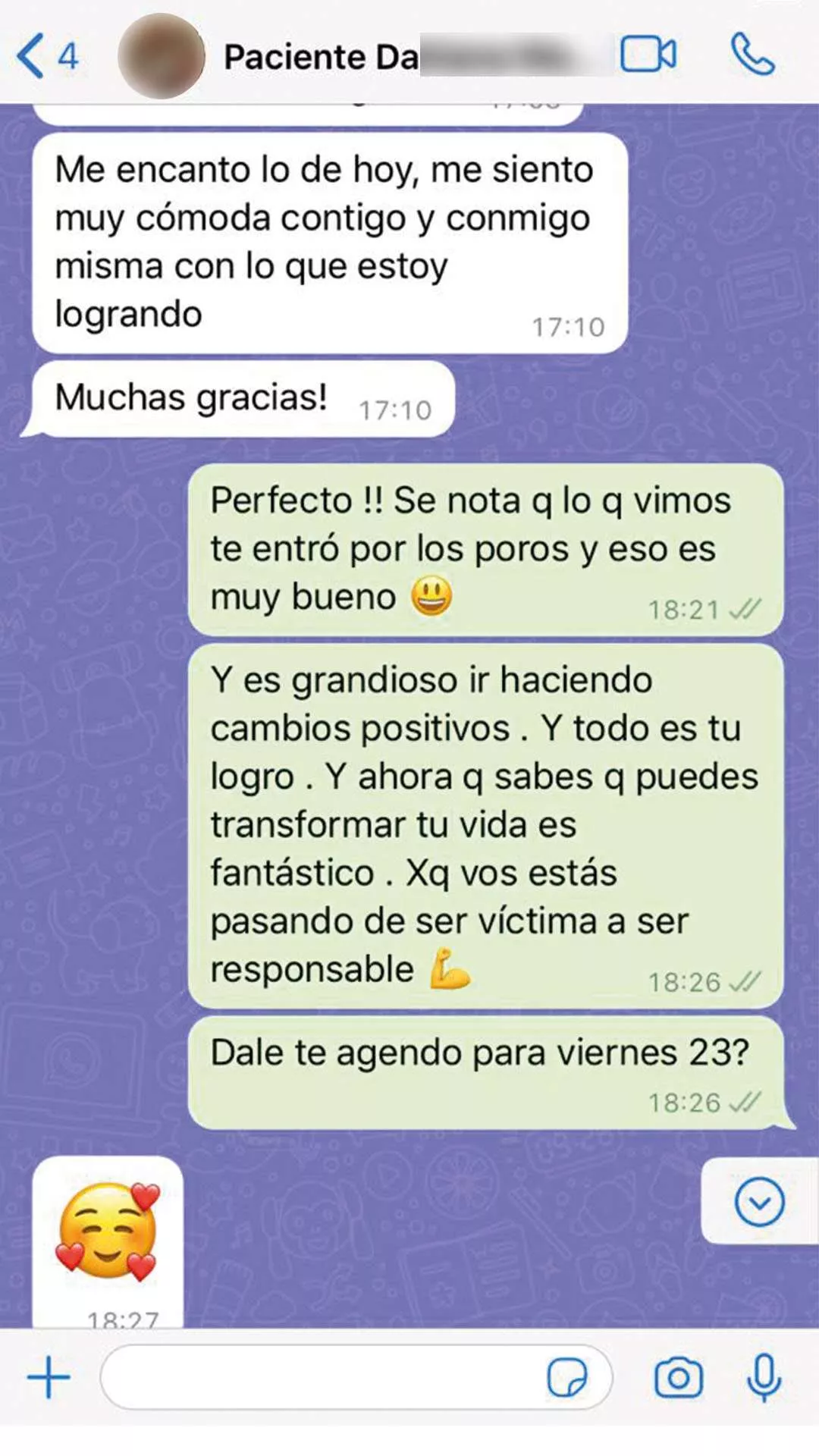Start a video call
819x1456 pixels.
(648, 55)
